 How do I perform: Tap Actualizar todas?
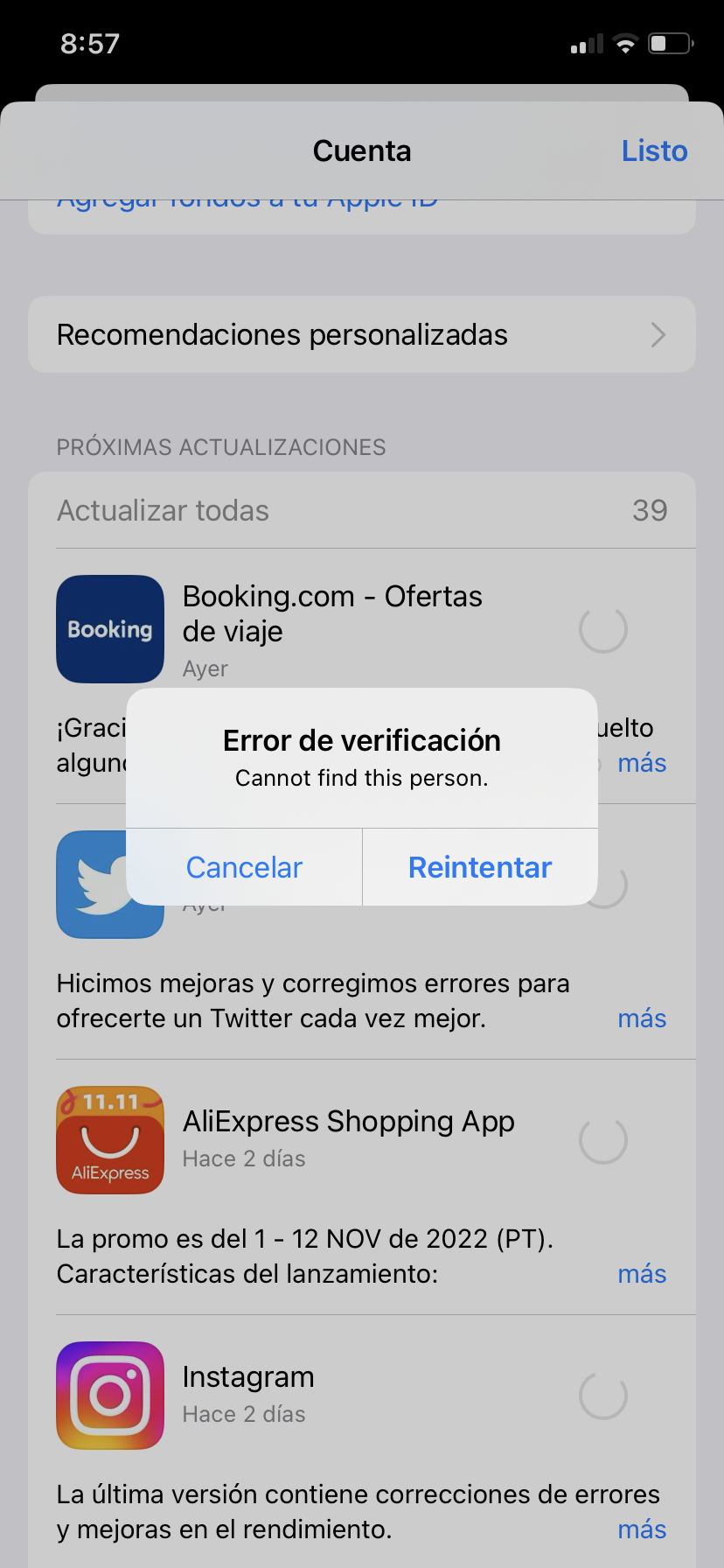pyautogui.click(x=163, y=510)
